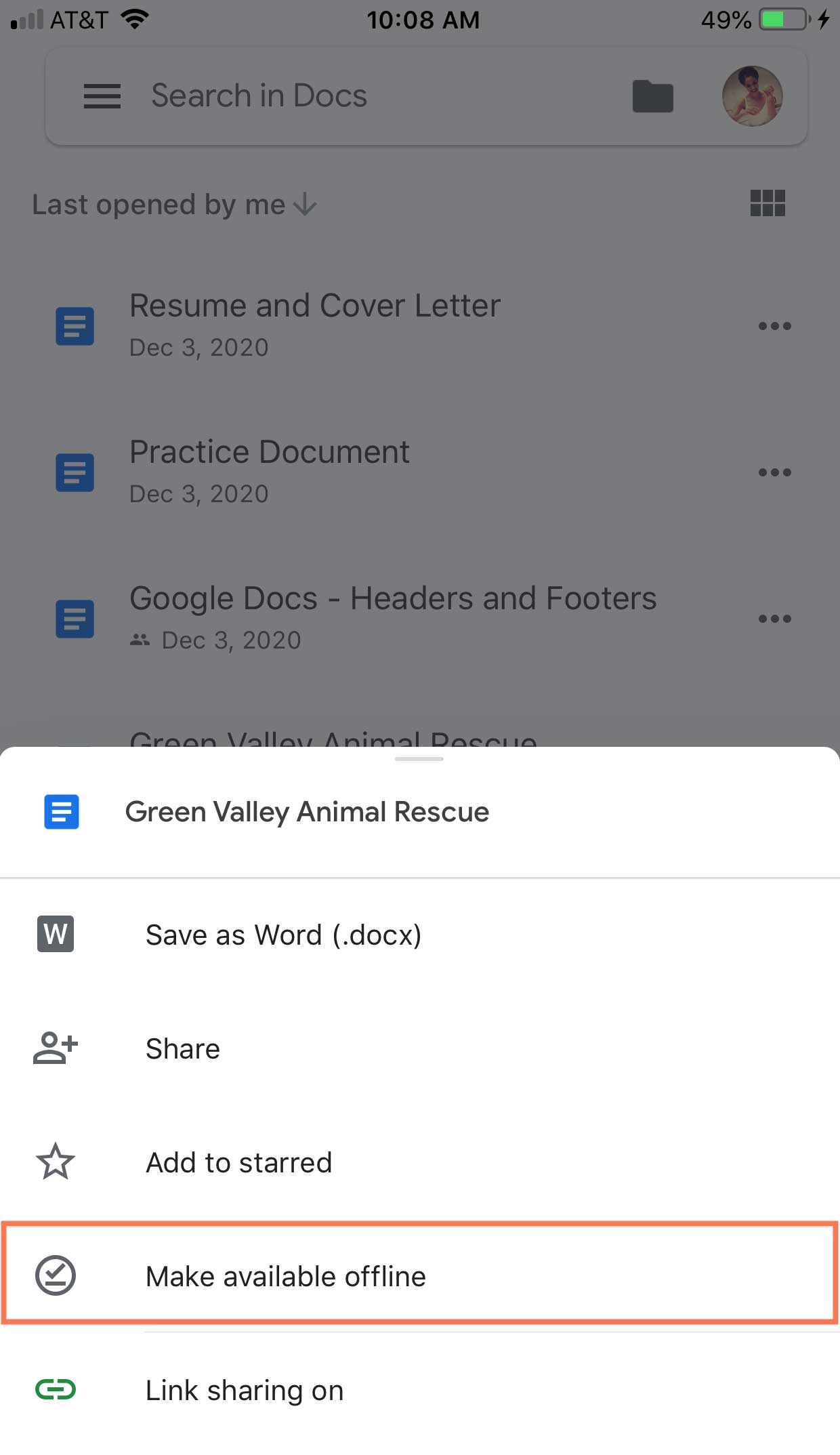This screenshot has height=1455, width=840.
Task: Change the Last opened by me sorting
Action: 173,204
